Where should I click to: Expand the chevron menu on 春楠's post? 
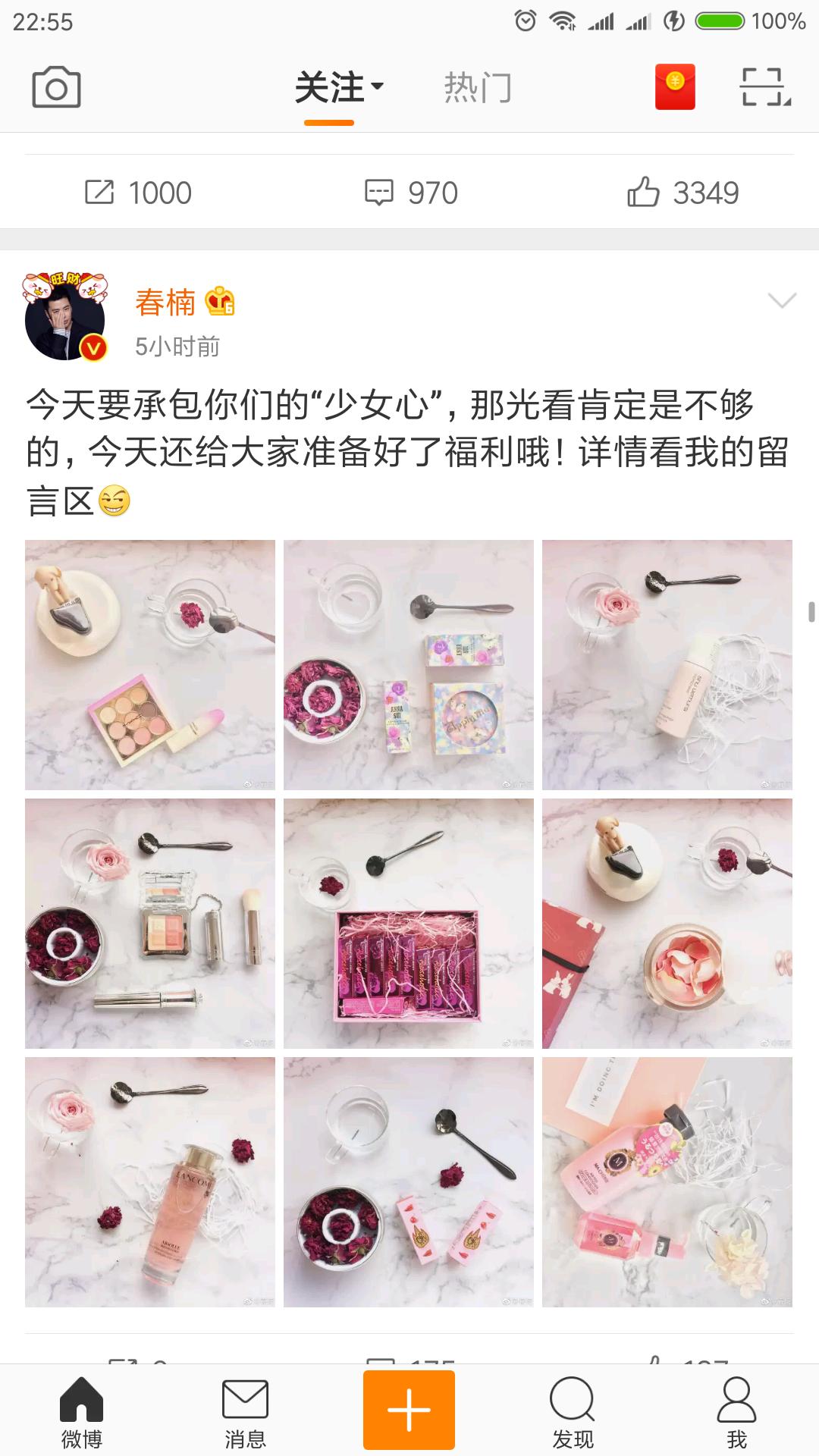(x=781, y=300)
